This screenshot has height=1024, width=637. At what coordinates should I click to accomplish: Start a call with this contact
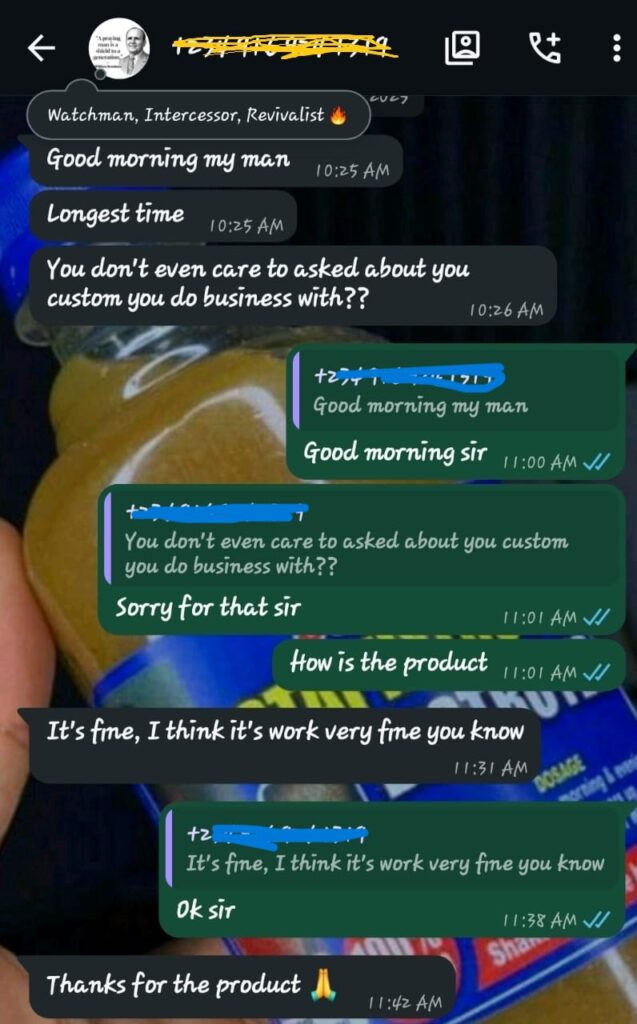pos(545,47)
